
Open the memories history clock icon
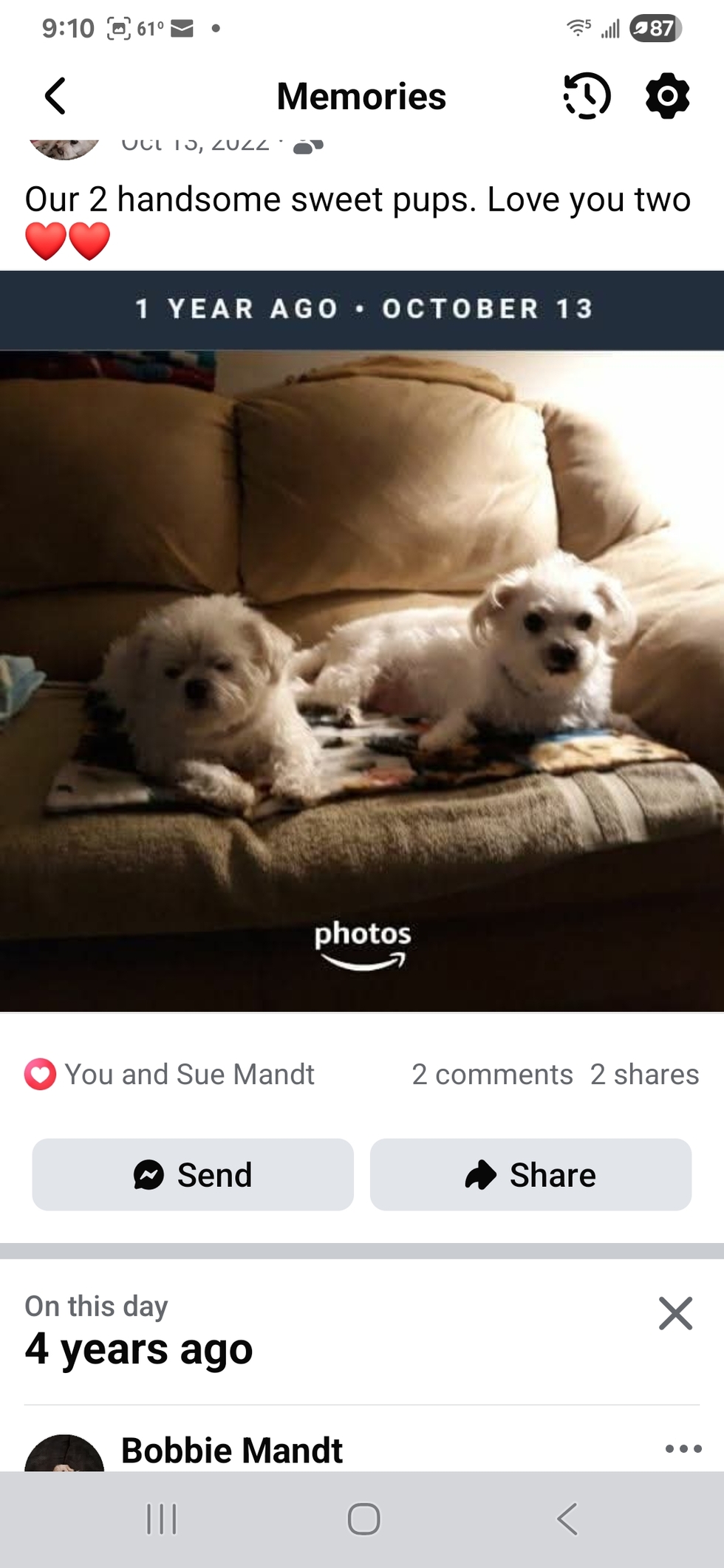tap(587, 96)
